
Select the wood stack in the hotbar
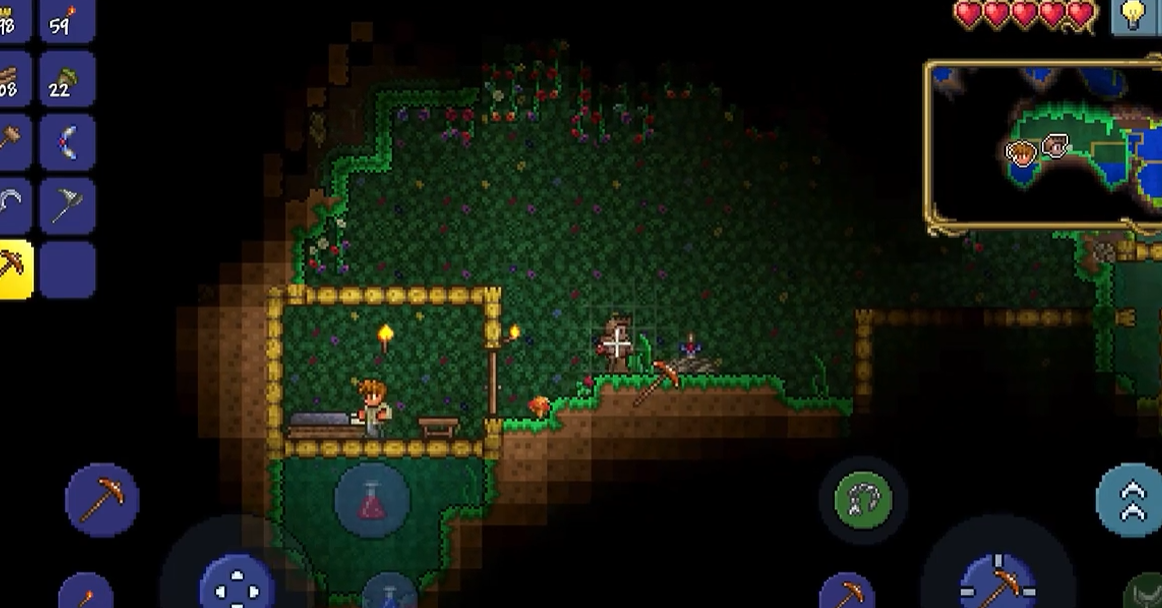(x=12, y=80)
